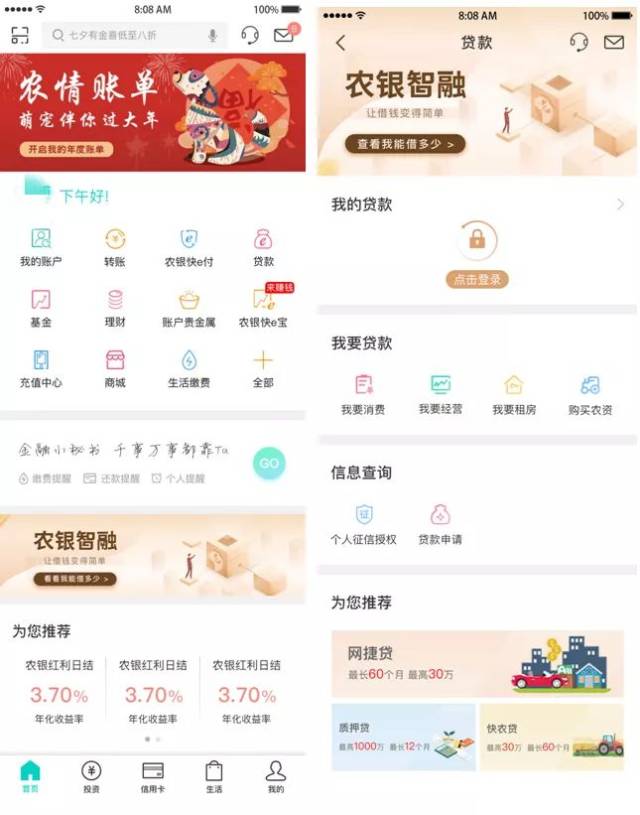
Task: Tap the green GO button
Action: point(269,463)
